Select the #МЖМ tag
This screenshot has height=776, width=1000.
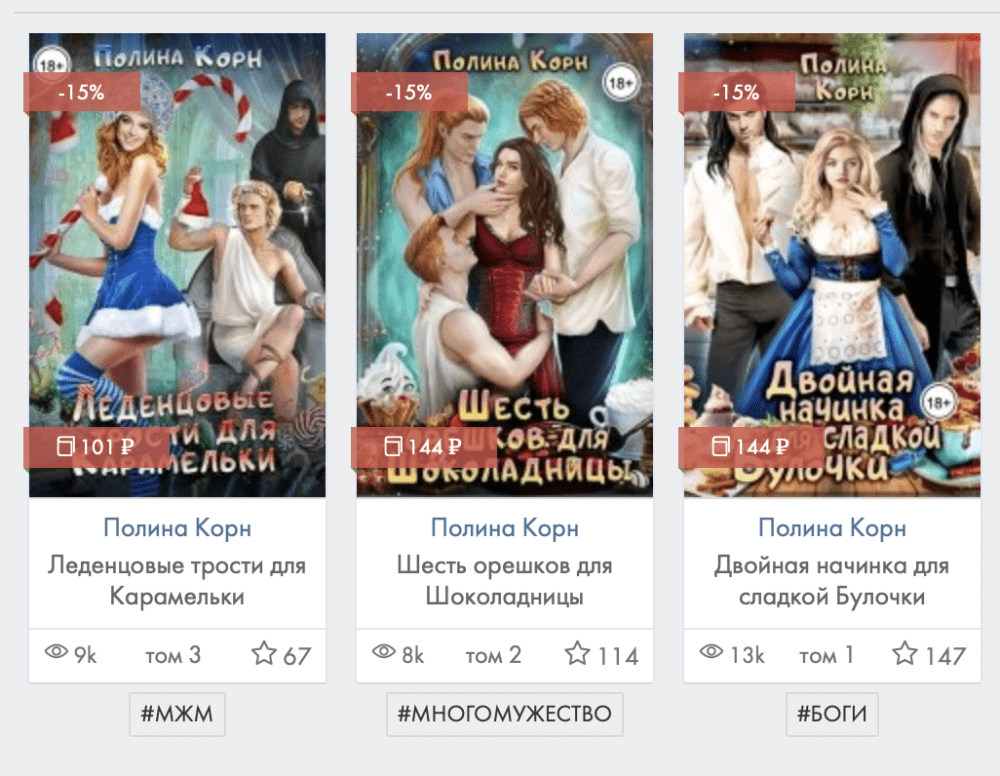(177, 715)
